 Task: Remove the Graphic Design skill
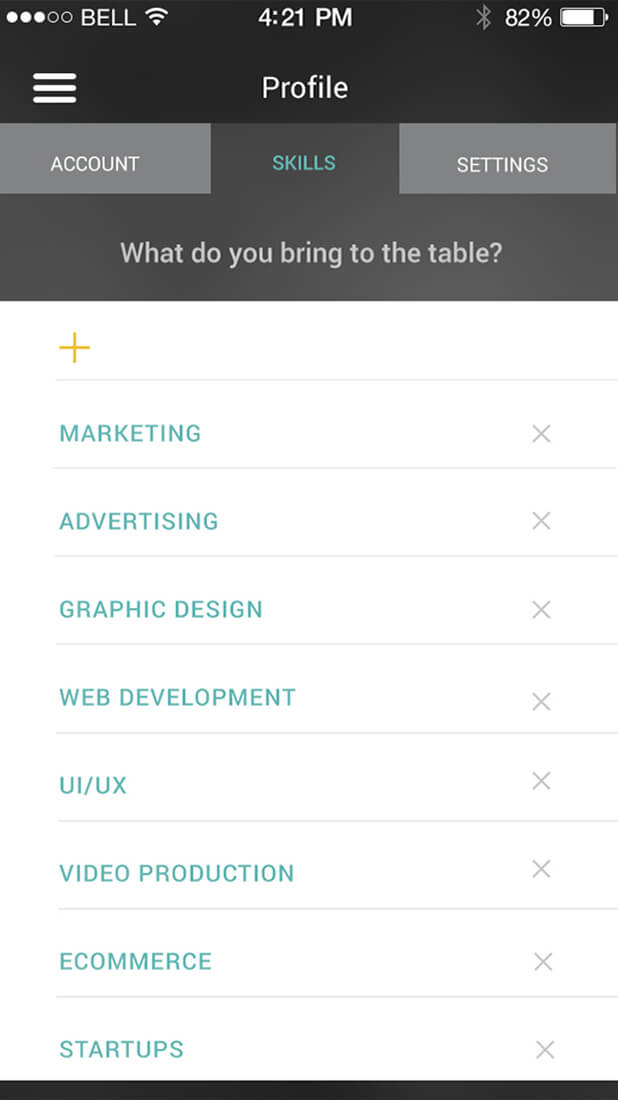pyautogui.click(x=541, y=610)
